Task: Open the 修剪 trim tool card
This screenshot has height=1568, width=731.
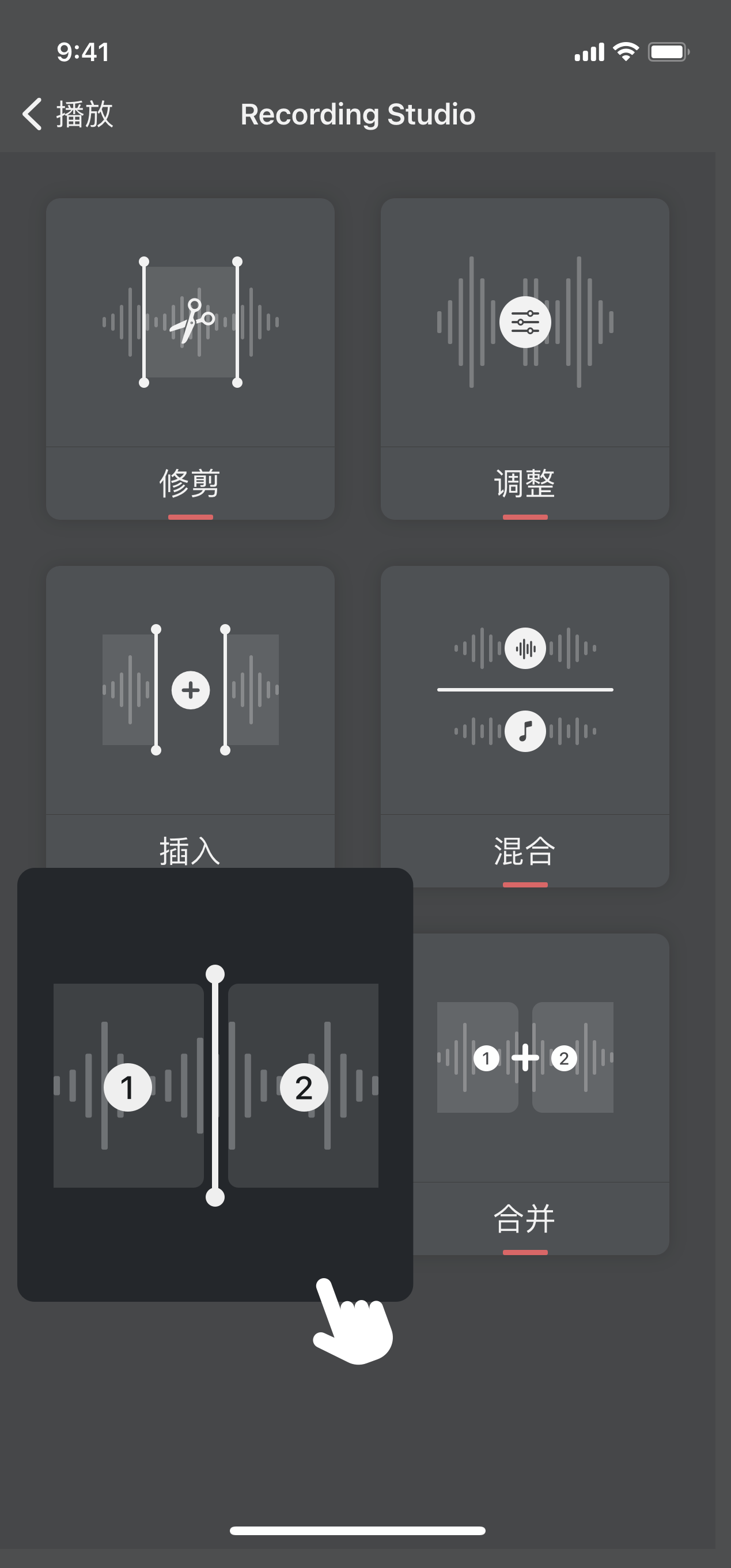Action: [190, 358]
